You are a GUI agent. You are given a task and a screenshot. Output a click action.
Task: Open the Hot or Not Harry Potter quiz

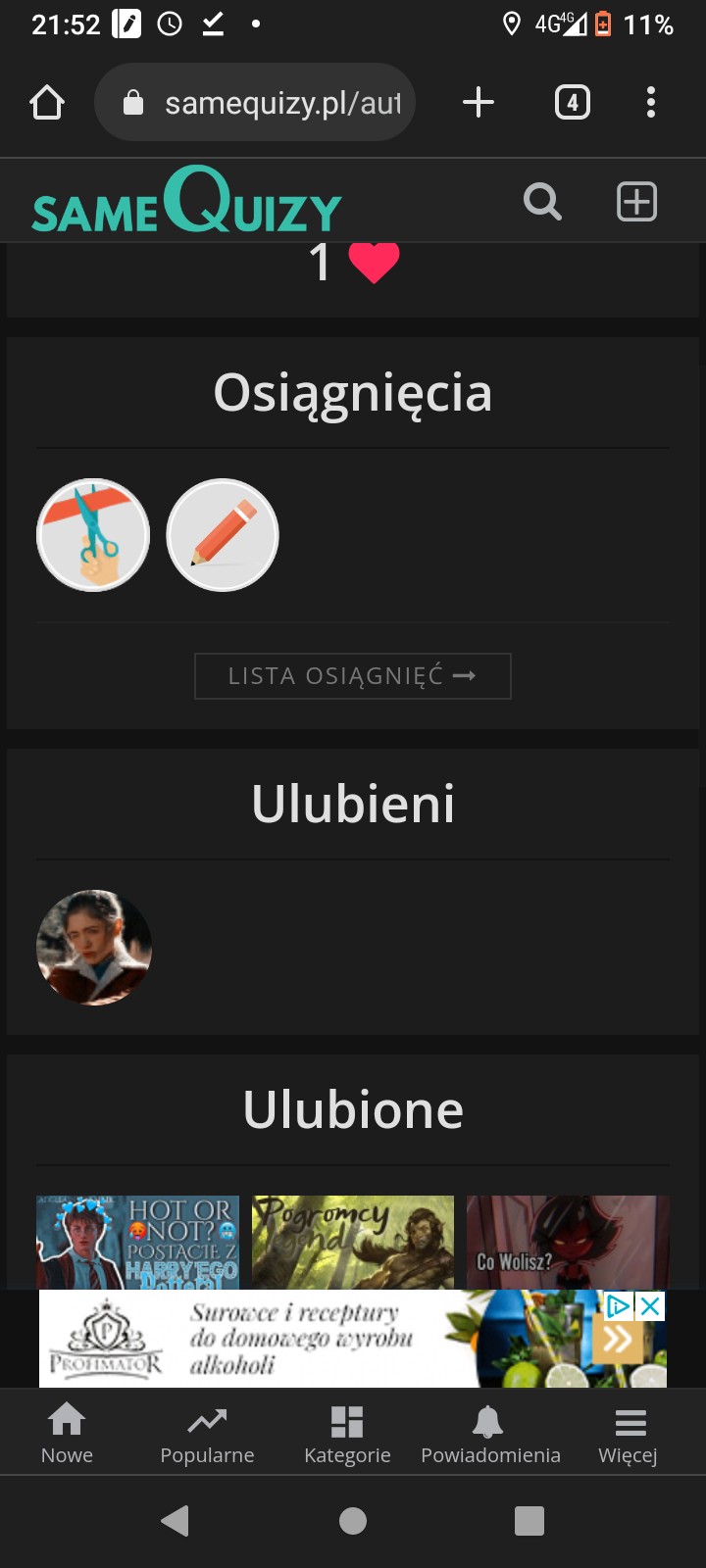[x=137, y=1242]
